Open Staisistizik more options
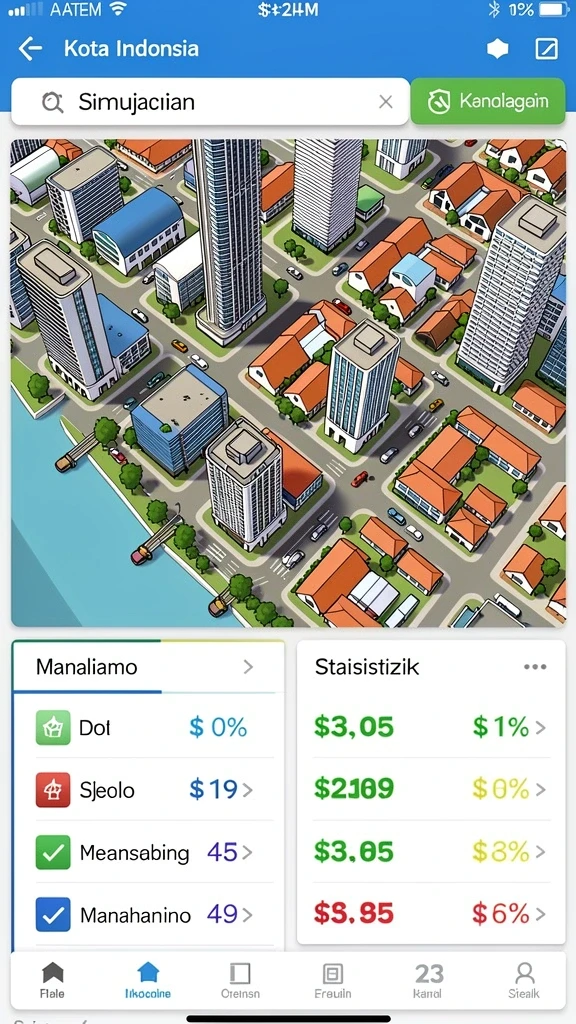Viewport: 576px width, 1024px height. point(535,667)
